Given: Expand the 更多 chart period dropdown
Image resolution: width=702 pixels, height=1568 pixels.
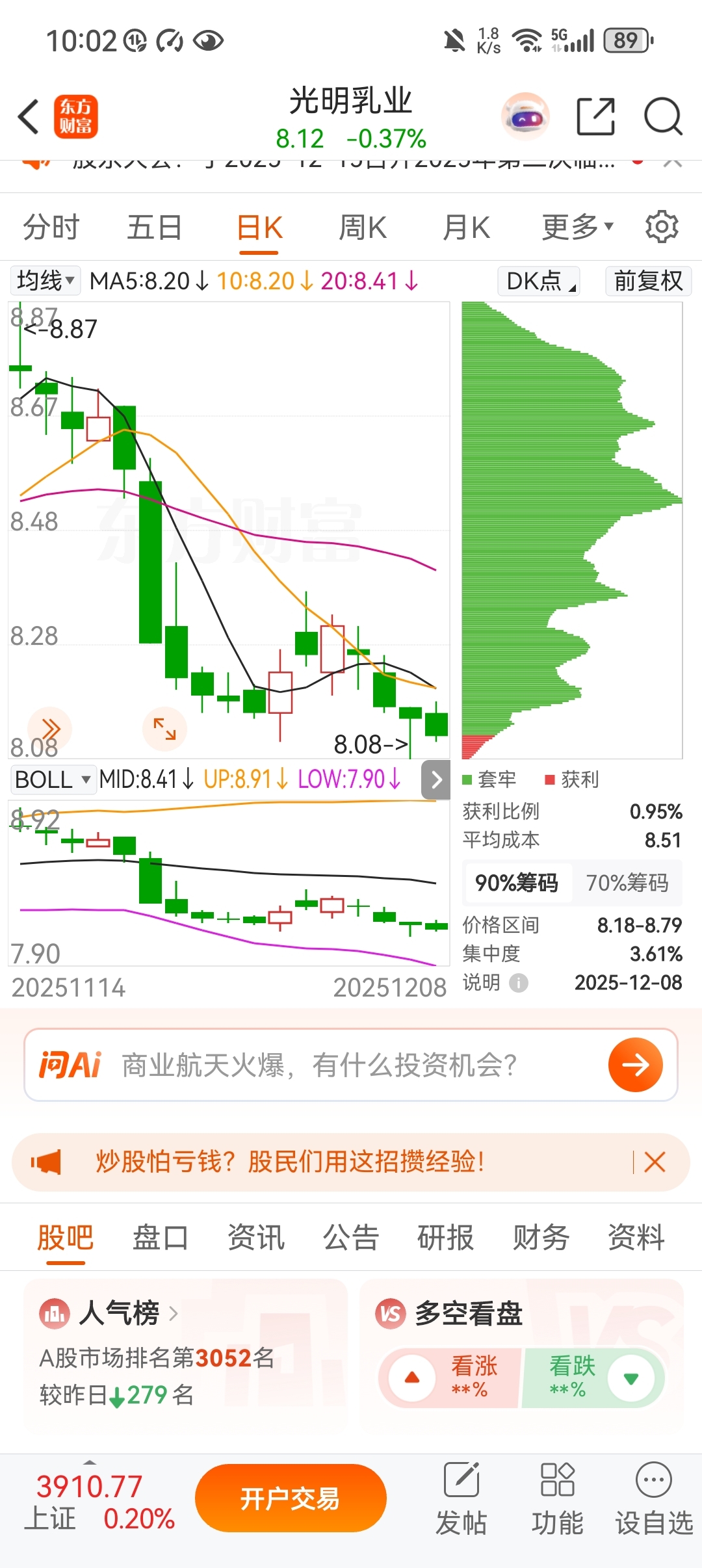Looking at the screenshot, I should point(577,228).
